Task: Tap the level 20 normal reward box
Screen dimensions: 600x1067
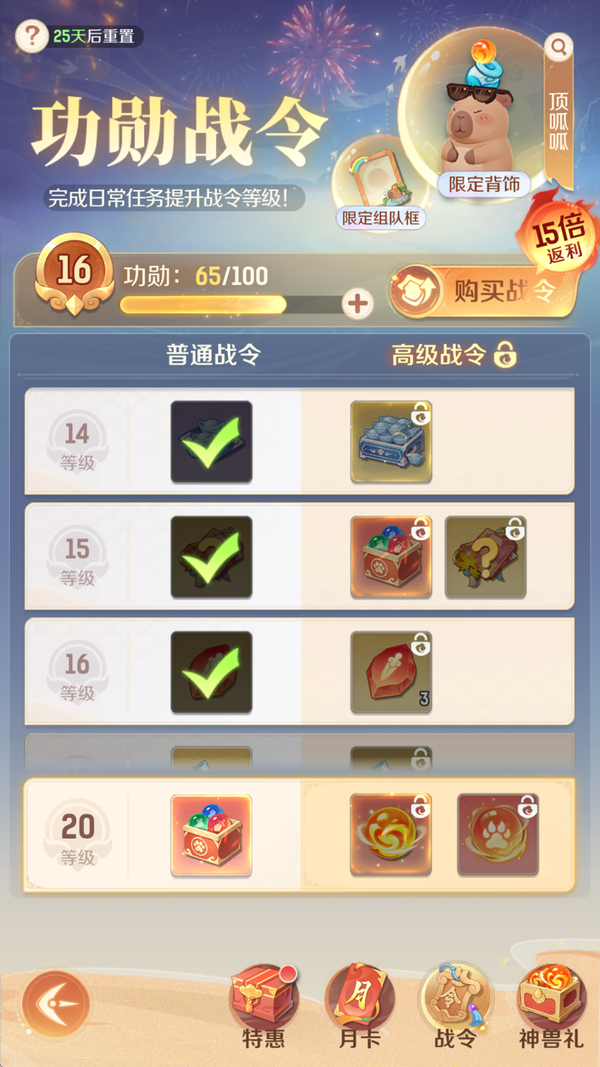Action: [x=211, y=836]
